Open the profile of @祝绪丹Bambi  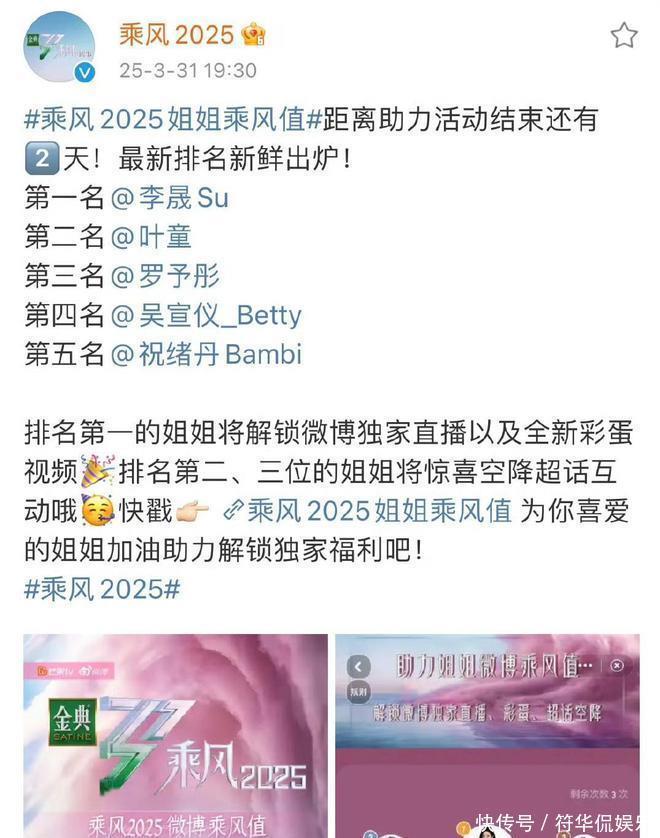(x=206, y=354)
